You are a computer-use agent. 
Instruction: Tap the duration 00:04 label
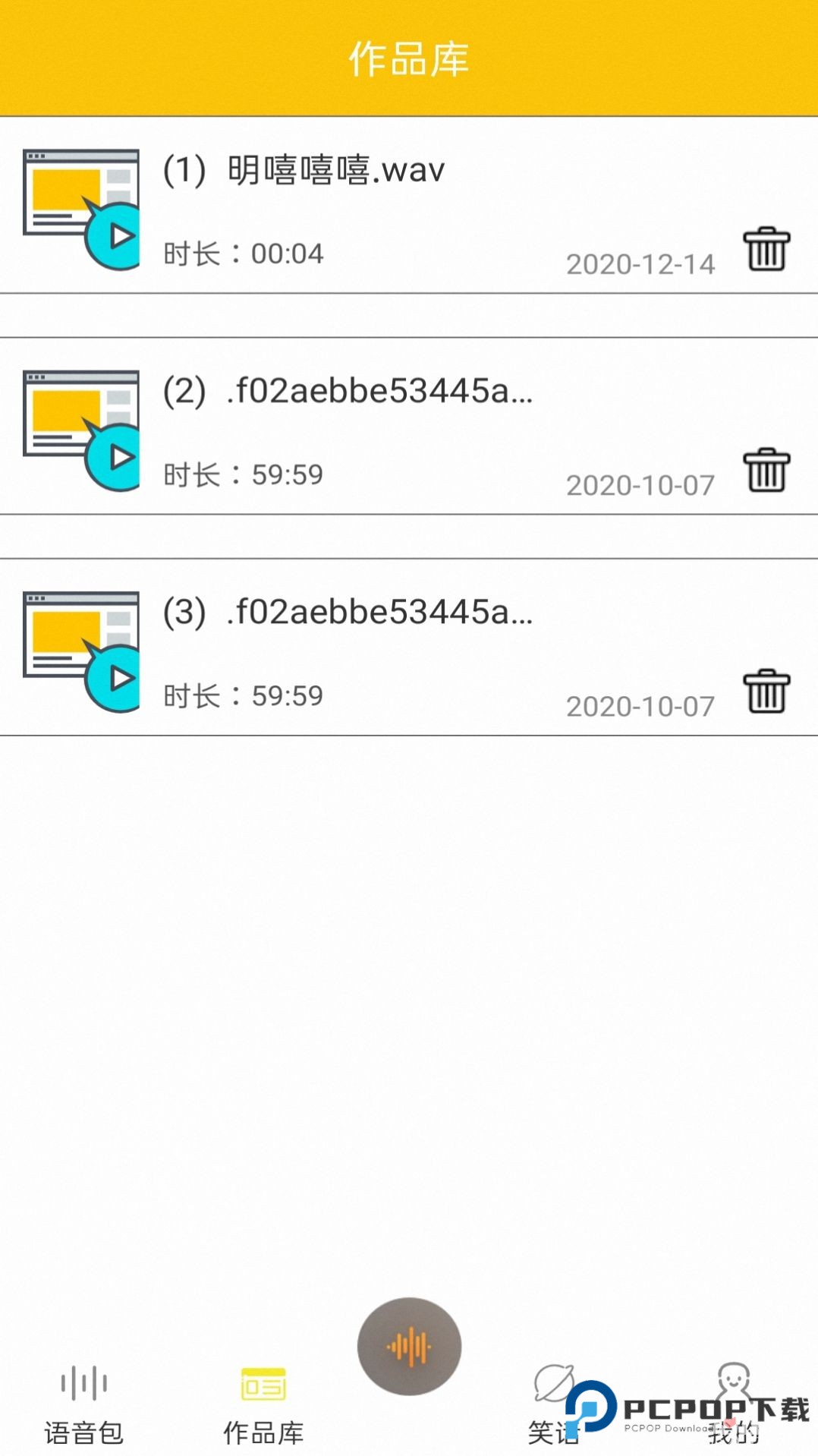click(x=243, y=253)
